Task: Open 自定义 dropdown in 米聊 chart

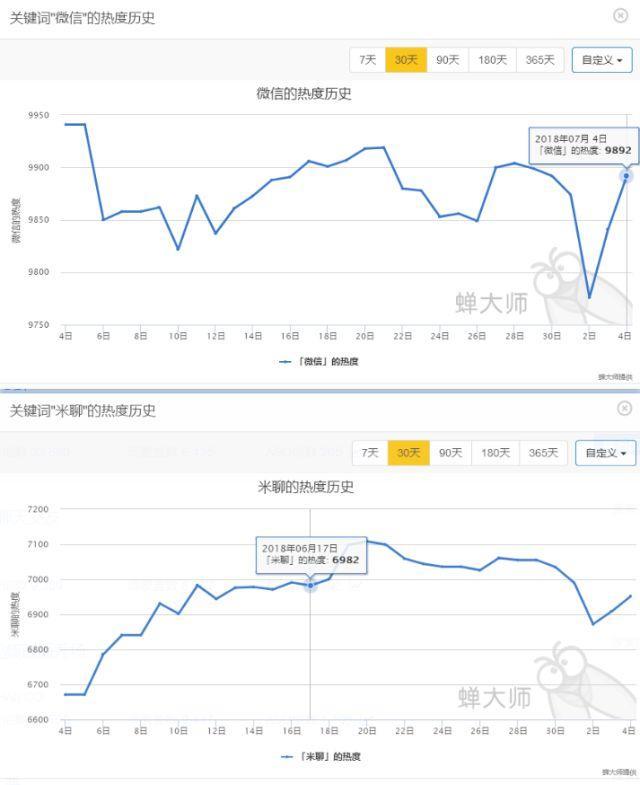Action: point(605,453)
